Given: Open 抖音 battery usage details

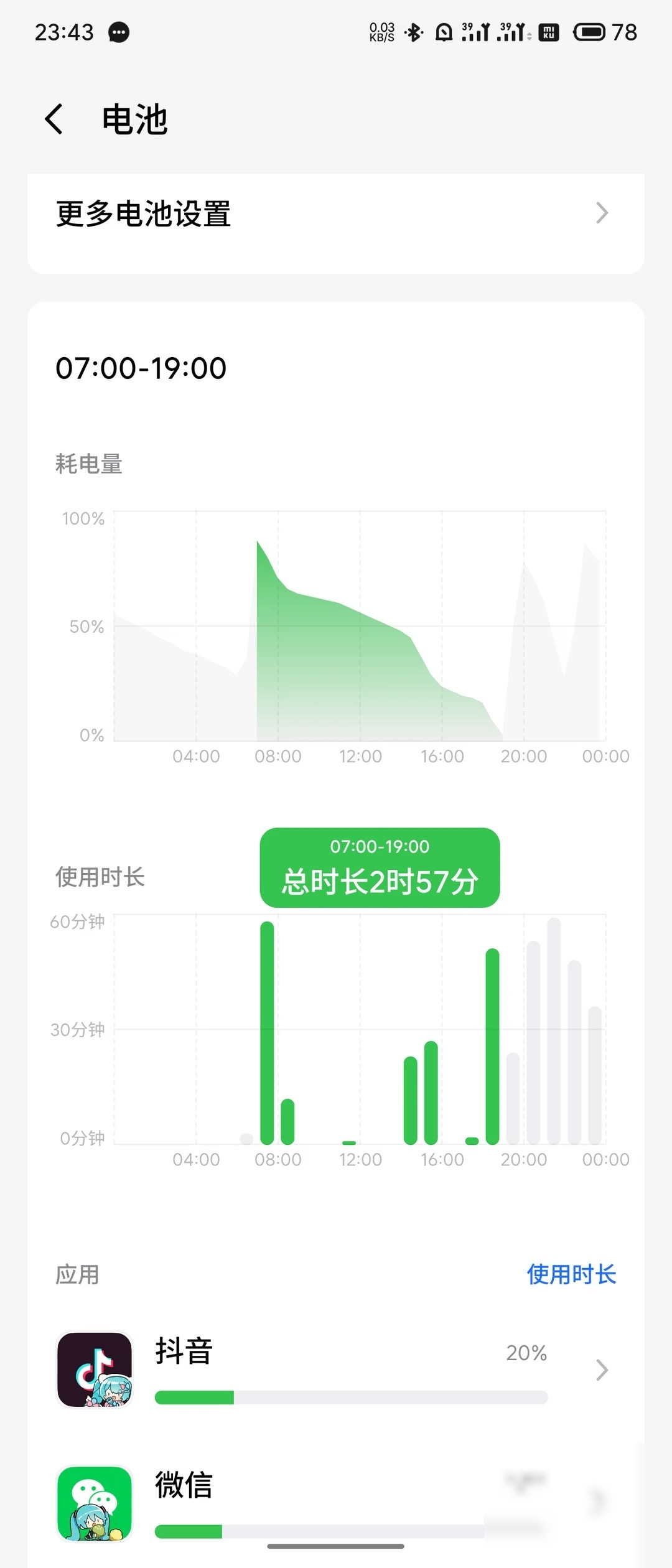Looking at the screenshot, I should pos(336,1369).
